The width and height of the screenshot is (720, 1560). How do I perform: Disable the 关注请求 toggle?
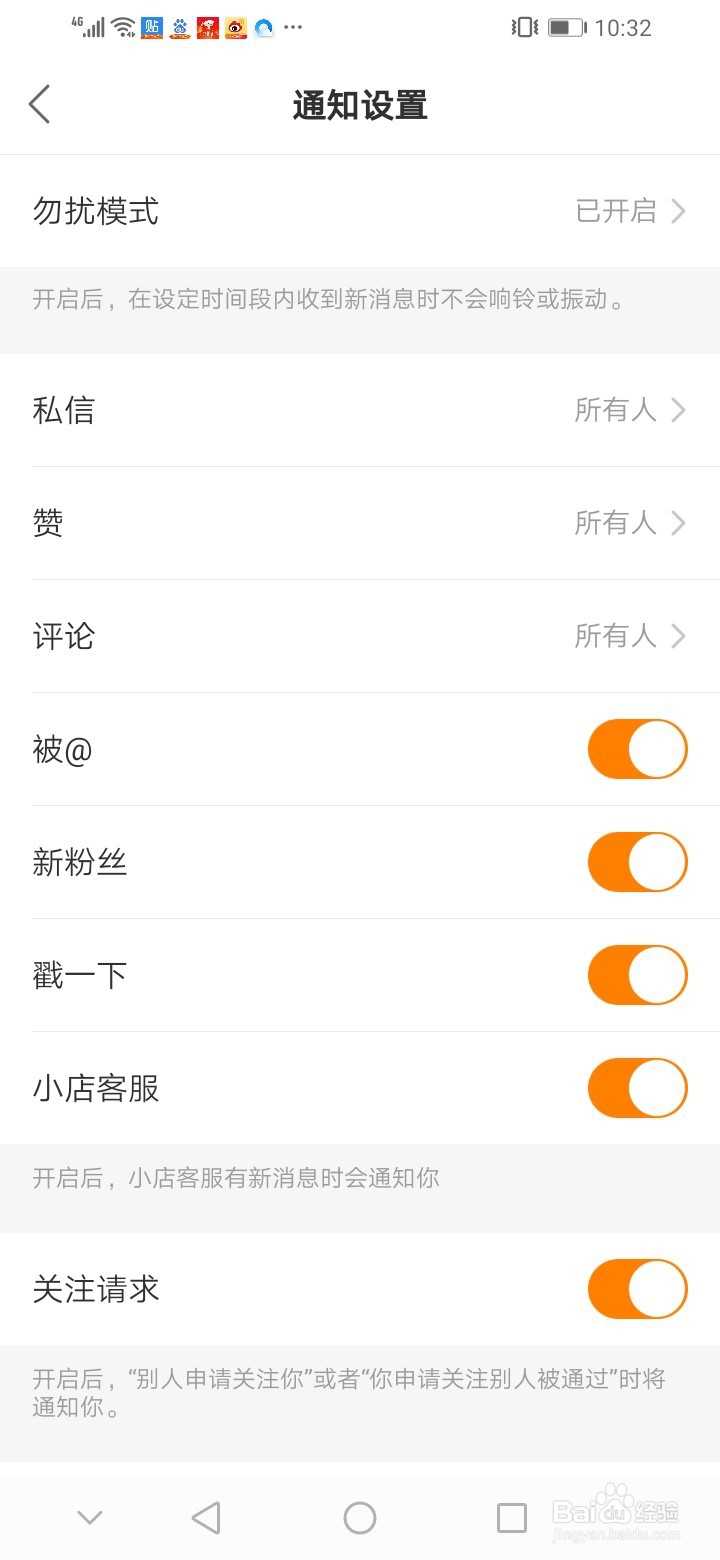point(638,1289)
